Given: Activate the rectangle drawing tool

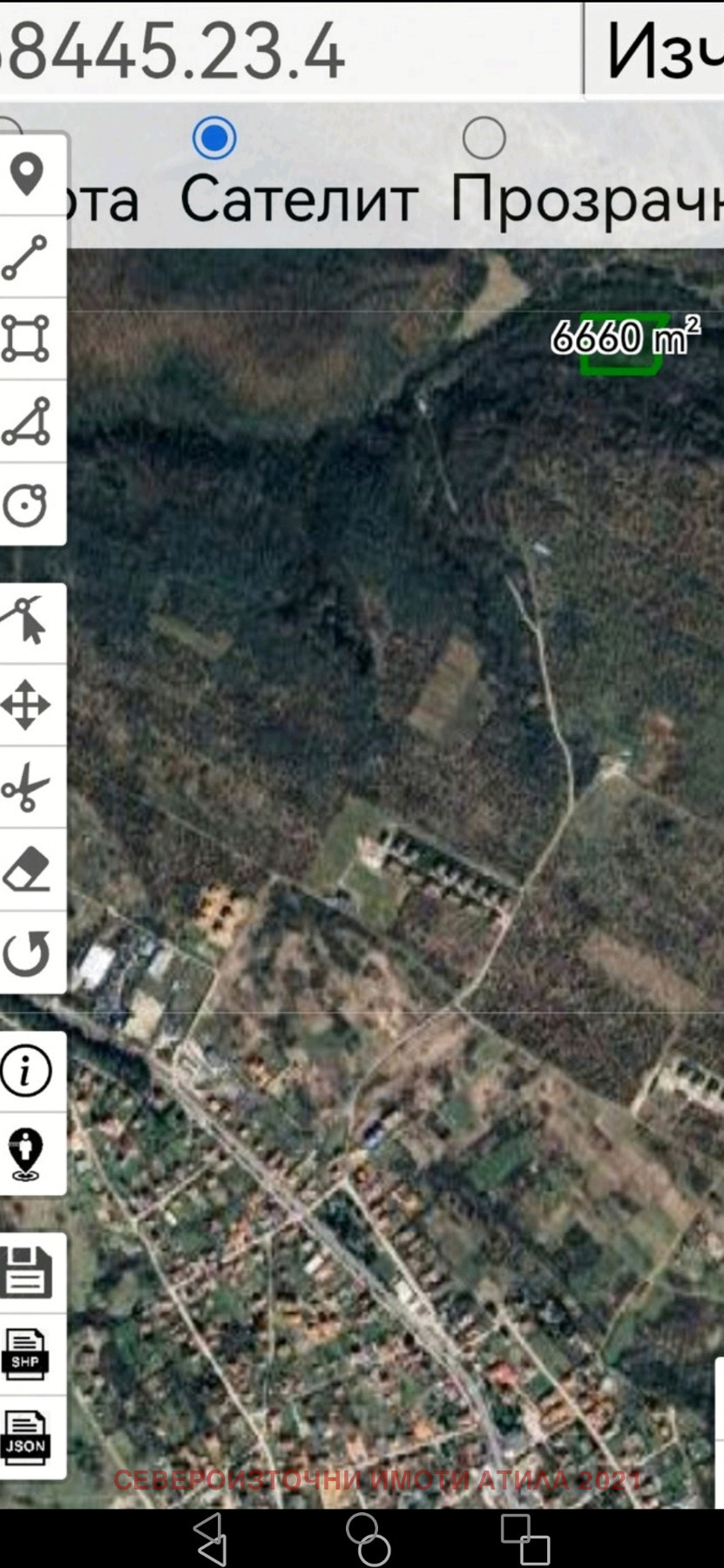Looking at the screenshot, I should (x=26, y=339).
